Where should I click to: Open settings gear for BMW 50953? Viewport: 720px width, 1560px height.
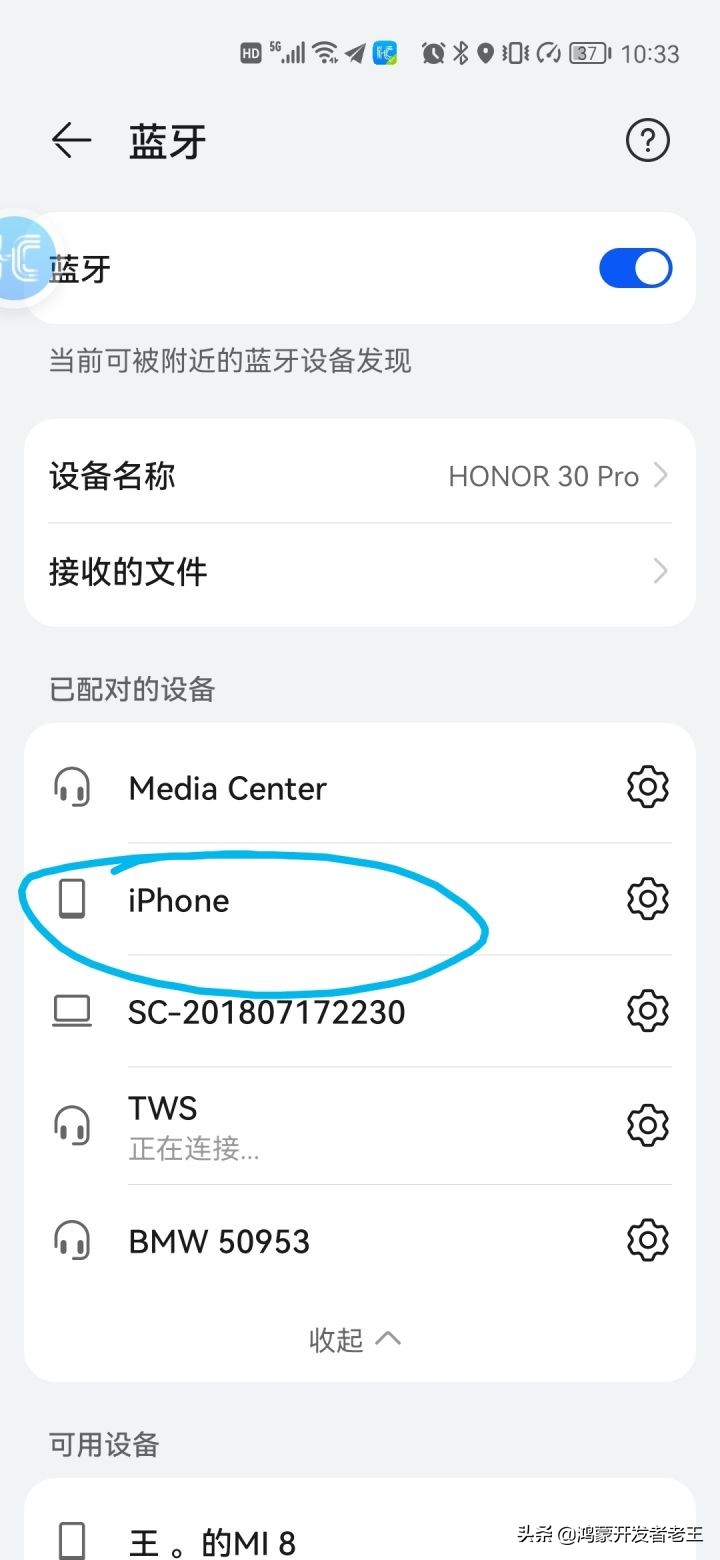pos(647,1241)
